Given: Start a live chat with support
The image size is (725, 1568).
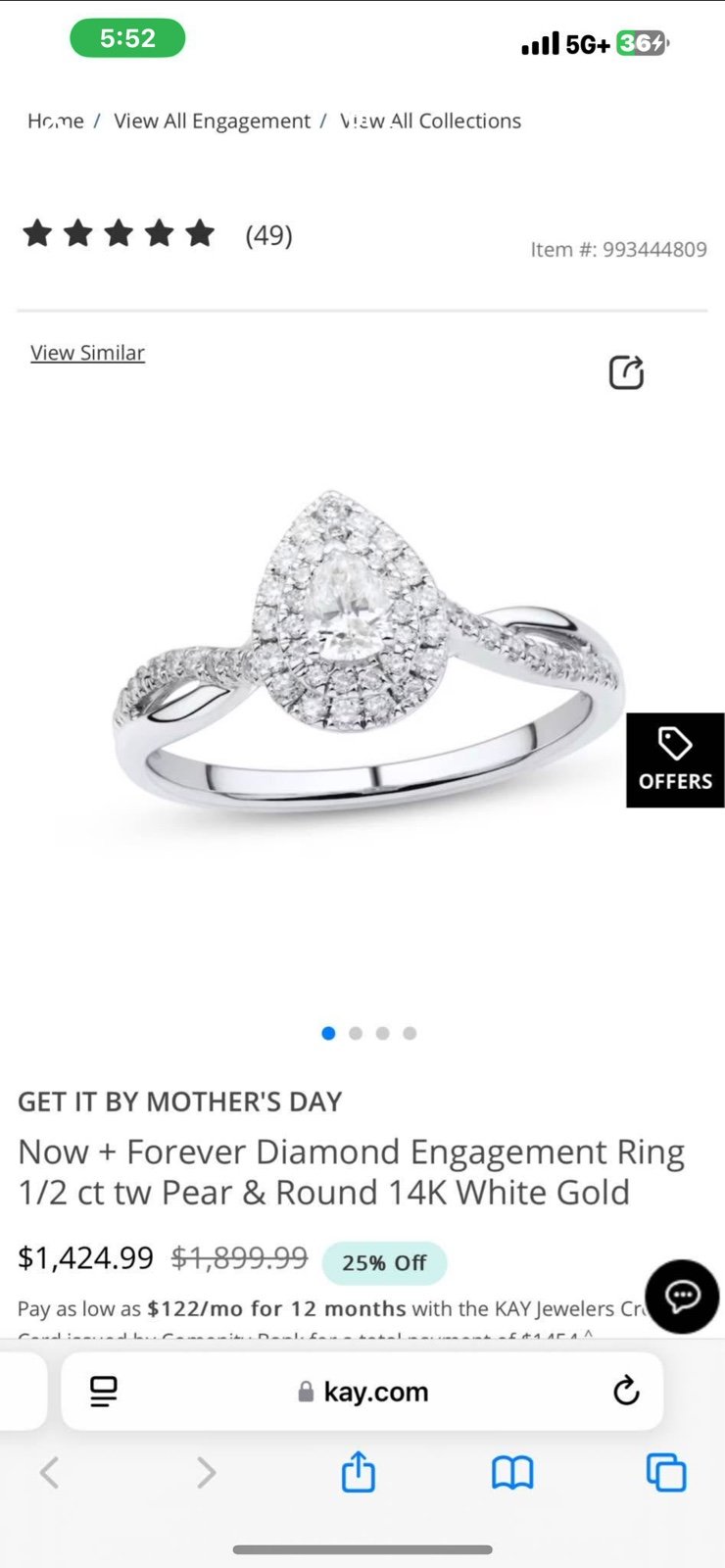Looking at the screenshot, I should tap(682, 1297).
